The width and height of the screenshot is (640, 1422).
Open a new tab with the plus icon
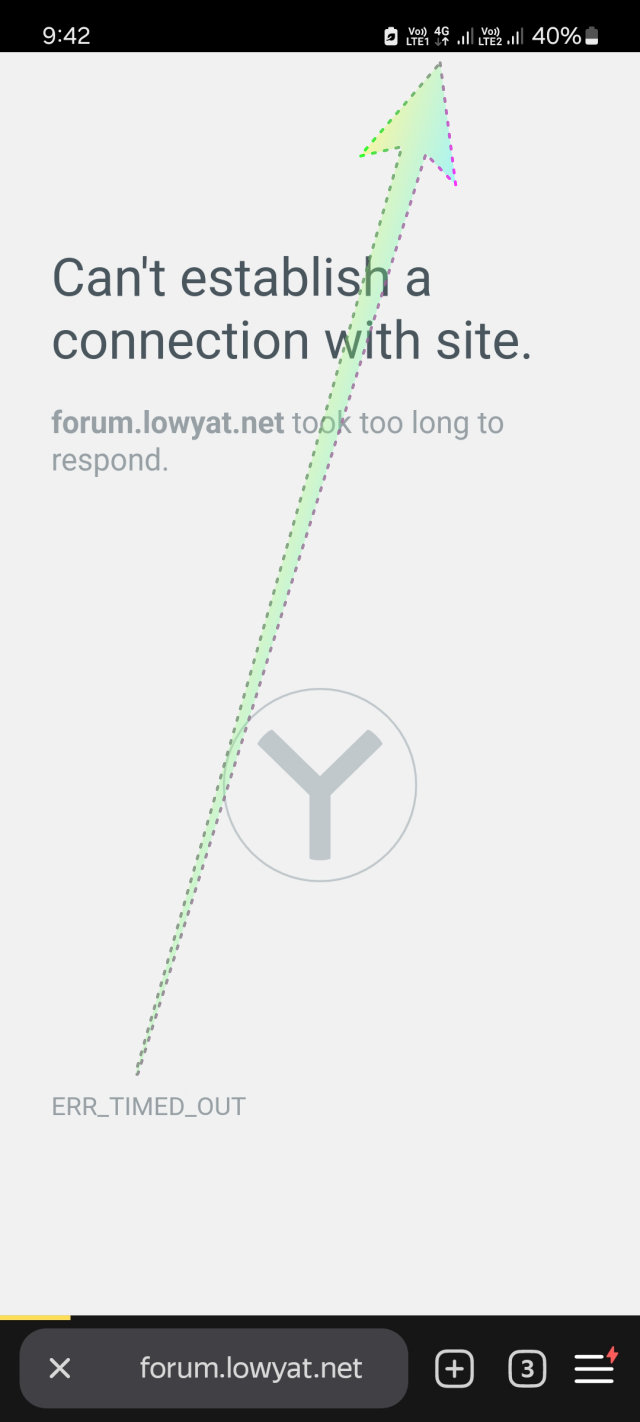click(454, 1368)
